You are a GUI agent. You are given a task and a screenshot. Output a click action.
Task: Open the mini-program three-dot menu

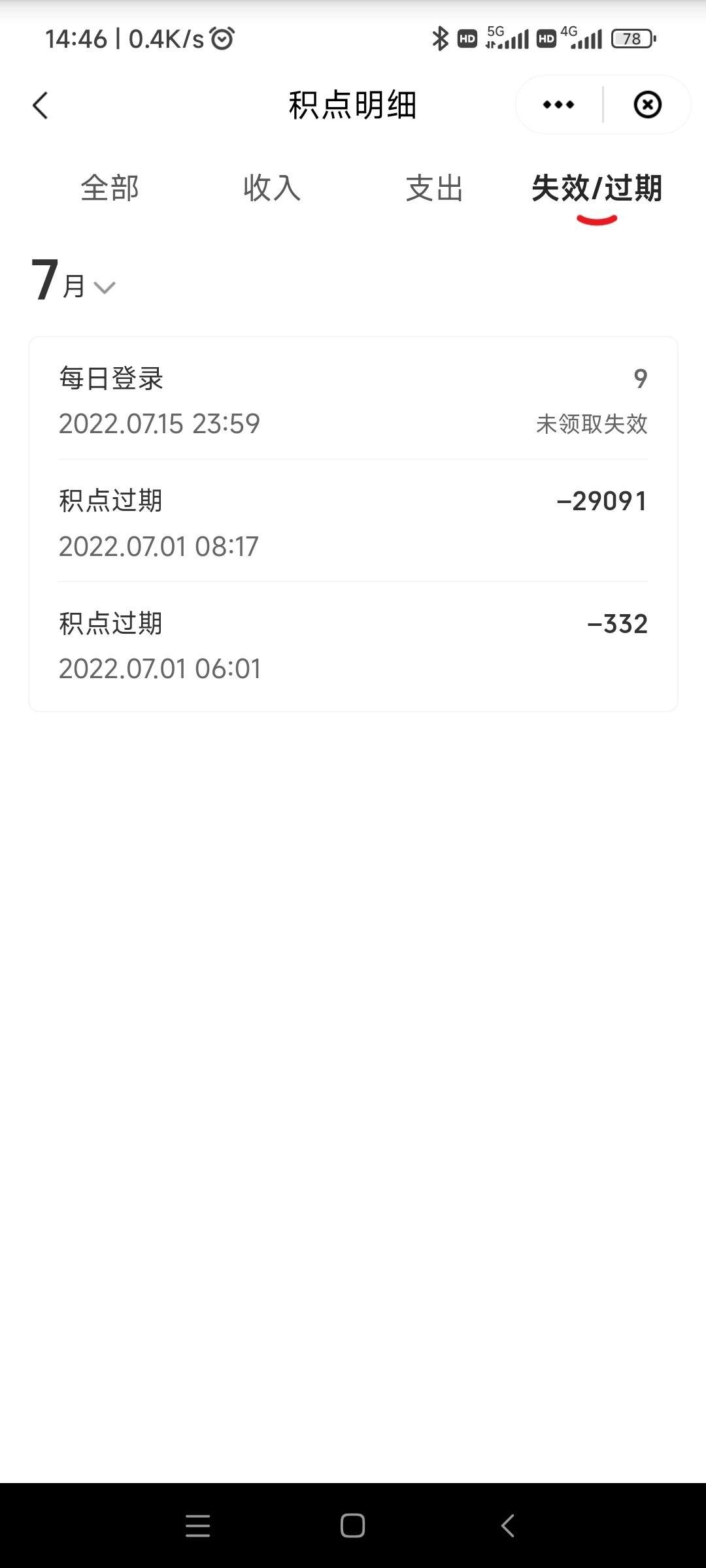(x=558, y=105)
